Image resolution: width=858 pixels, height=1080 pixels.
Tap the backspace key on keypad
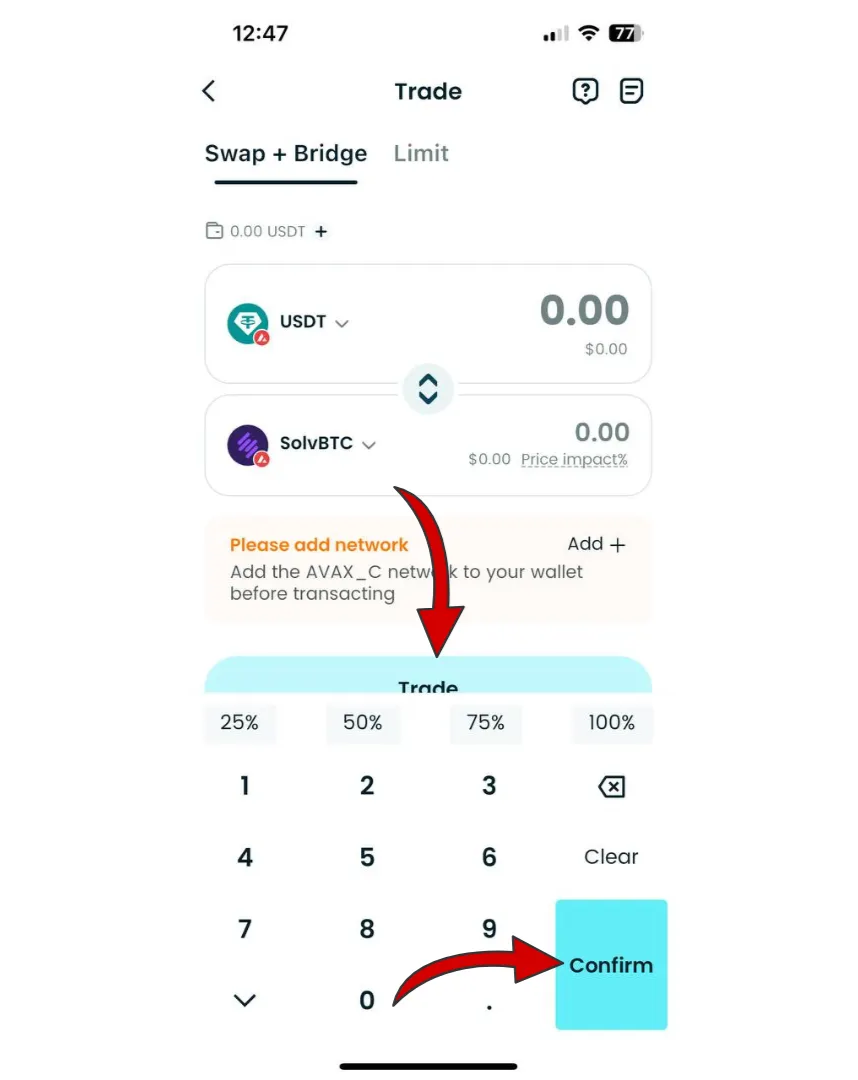611,787
